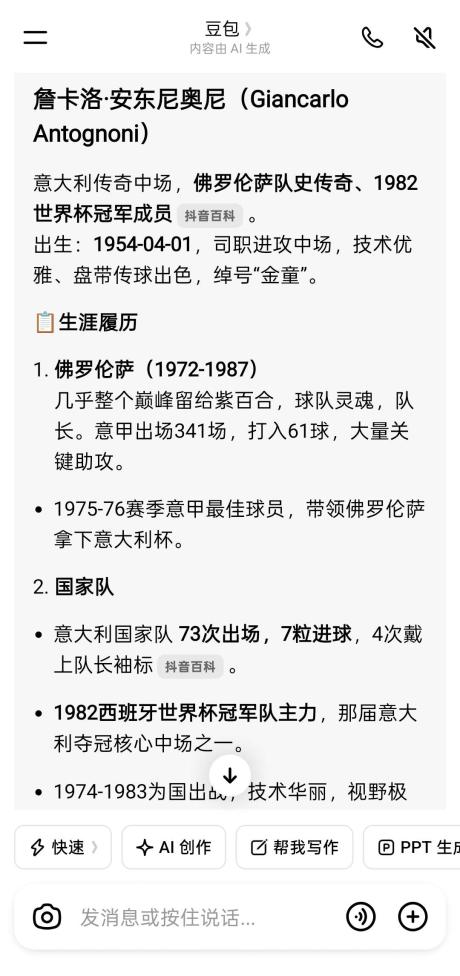Open the camera for photo input
The height and width of the screenshot is (976, 460).
[x=47, y=917]
